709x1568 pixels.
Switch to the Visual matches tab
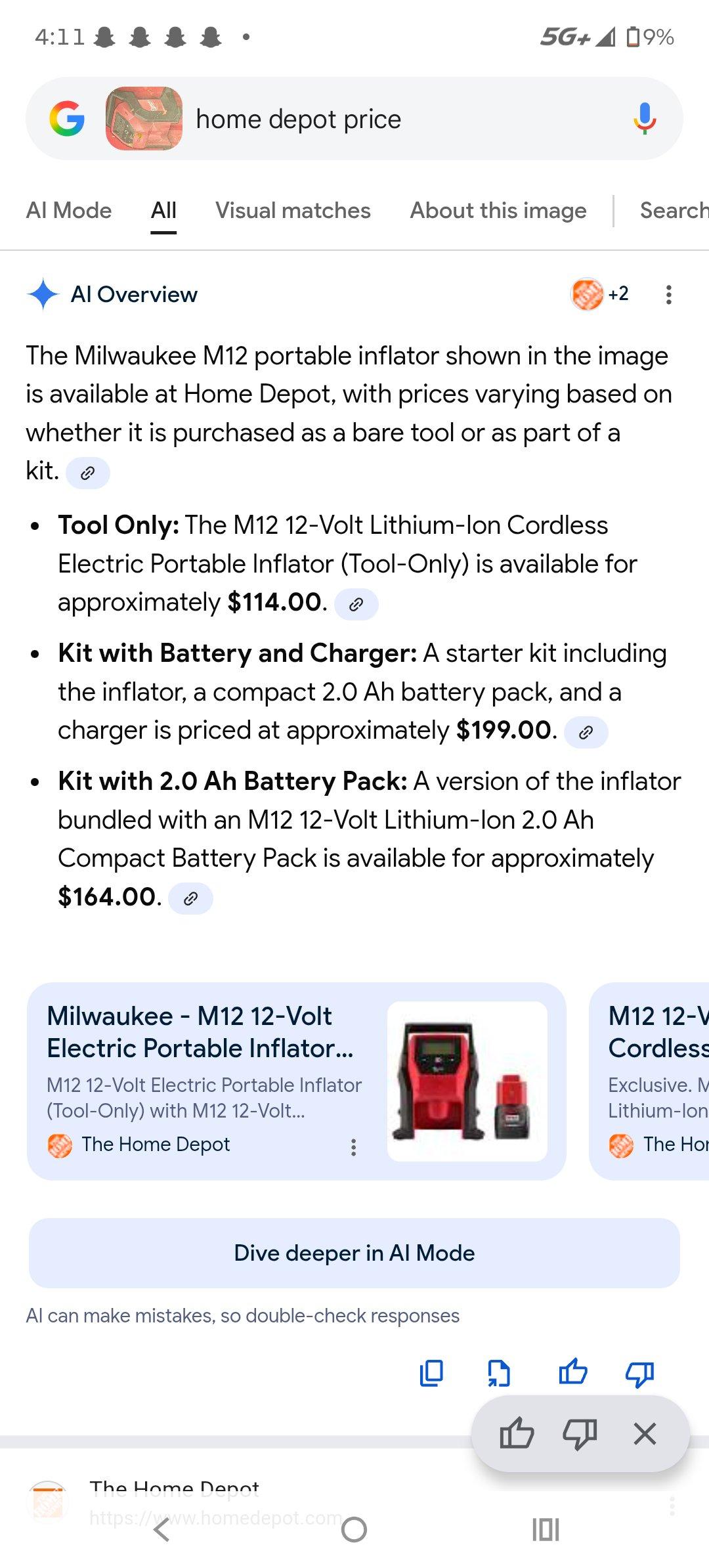pos(293,210)
